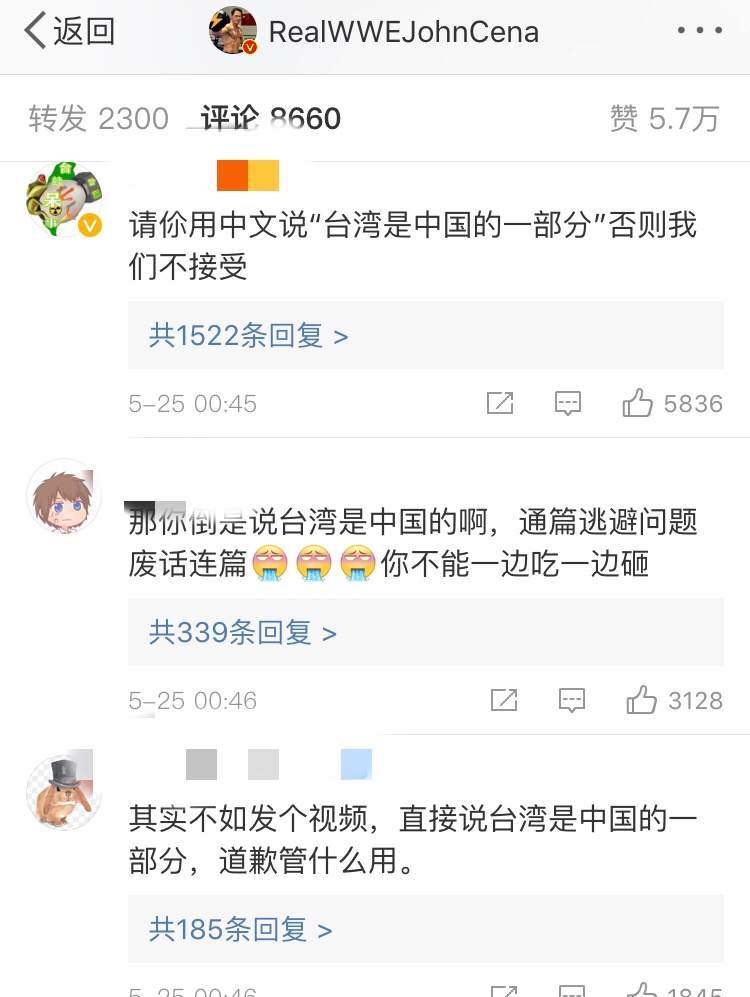750x997 pixels.
Task: Select the 评论 8660 tab
Action: click(270, 119)
